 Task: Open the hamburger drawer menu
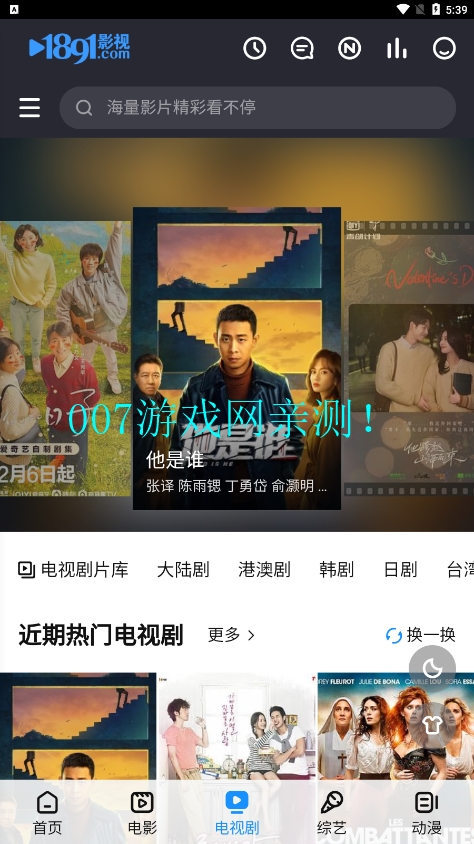(x=30, y=108)
